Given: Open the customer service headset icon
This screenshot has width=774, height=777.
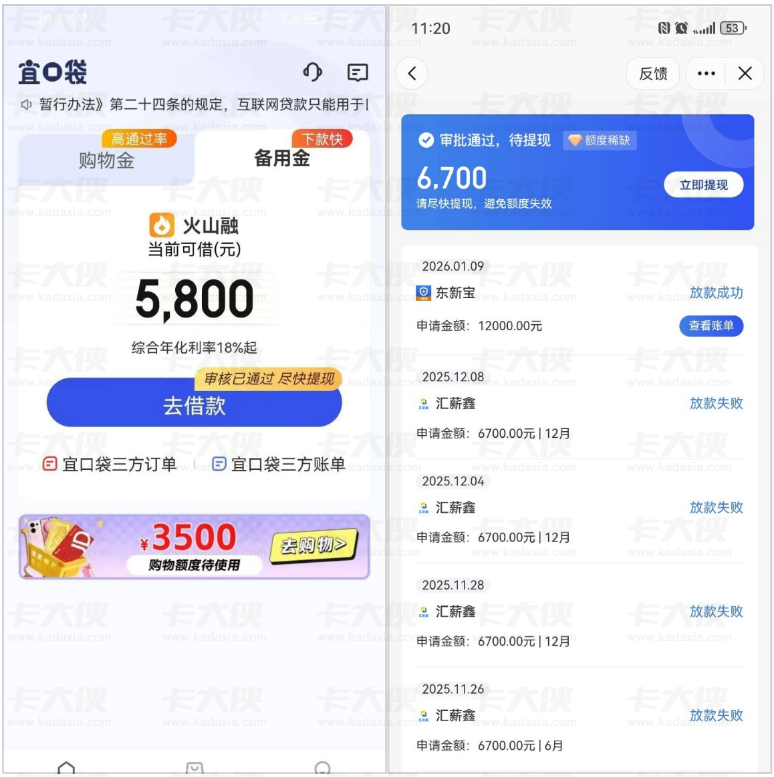Looking at the screenshot, I should pos(312,72).
